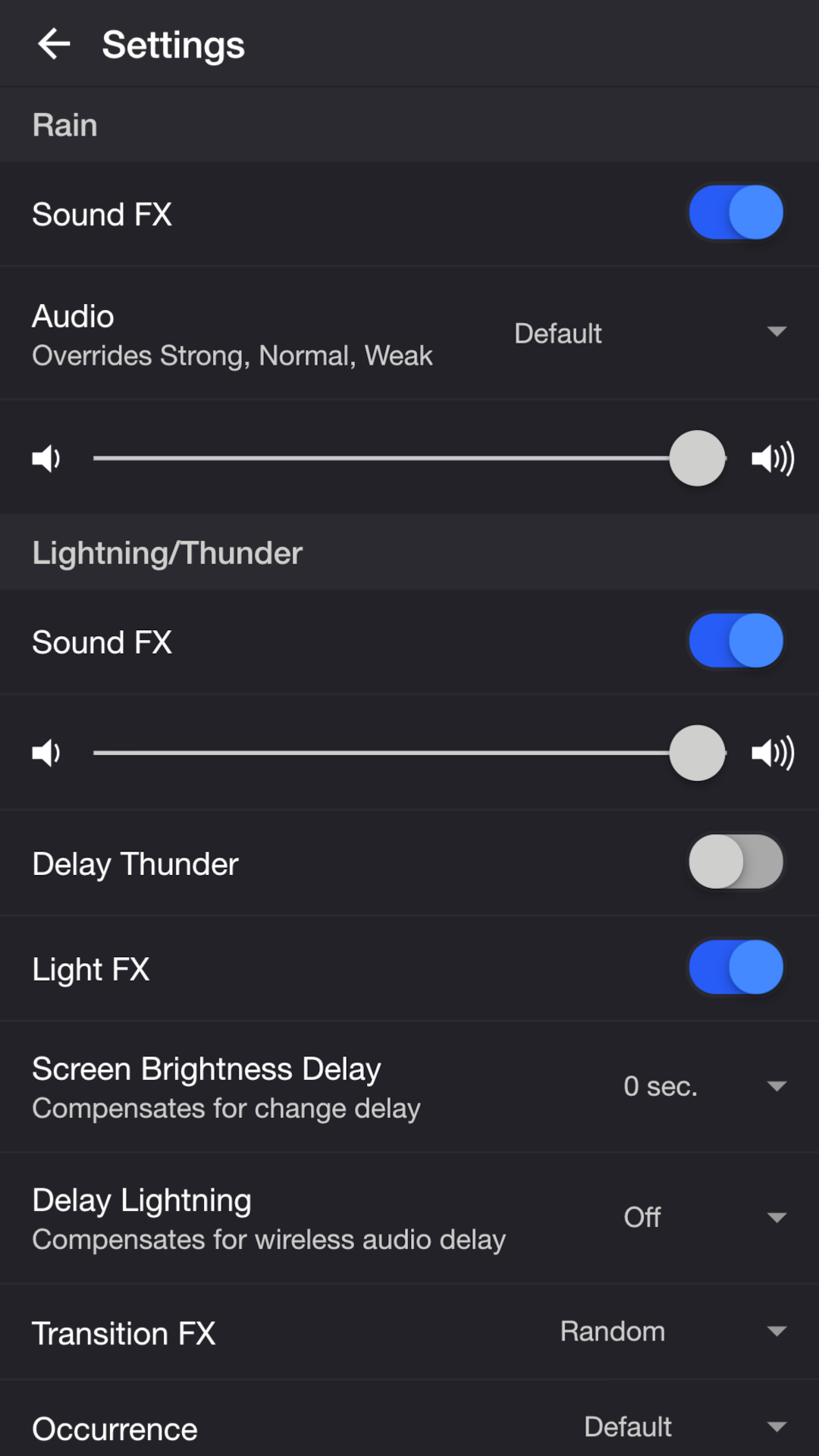Click the Random value beside Transition FX
The height and width of the screenshot is (1456, 819).
coord(613,1332)
